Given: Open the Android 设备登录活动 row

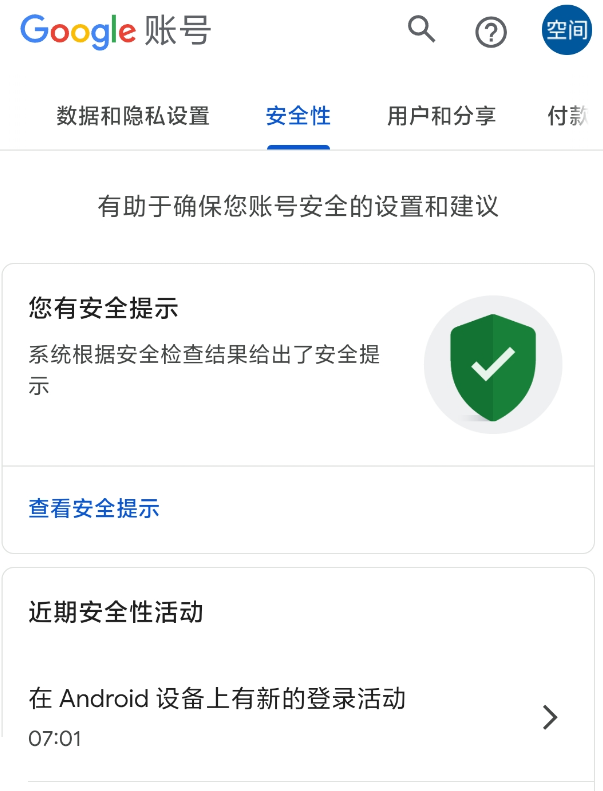Looking at the screenshot, I should click(x=292, y=717).
